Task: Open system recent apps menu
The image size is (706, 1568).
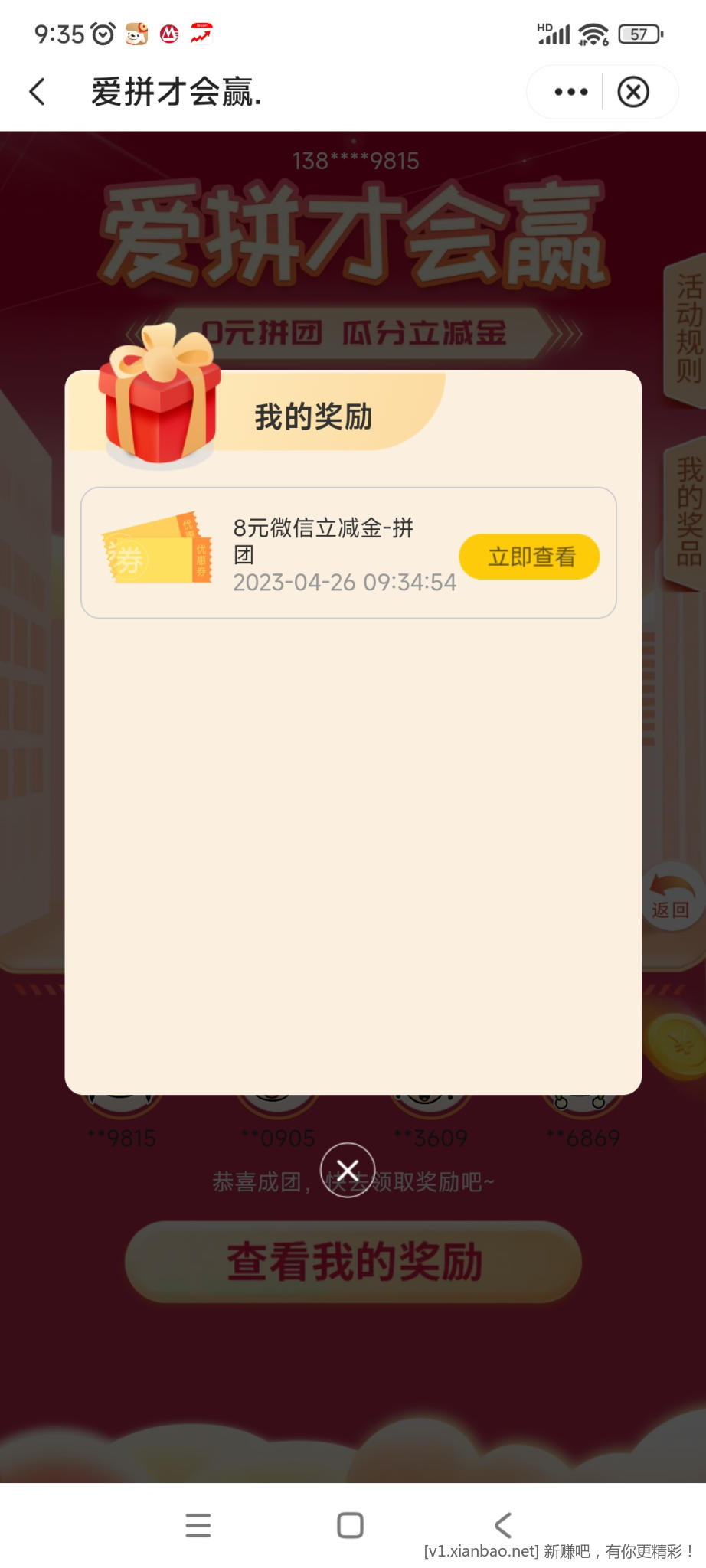Action: point(198,1525)
